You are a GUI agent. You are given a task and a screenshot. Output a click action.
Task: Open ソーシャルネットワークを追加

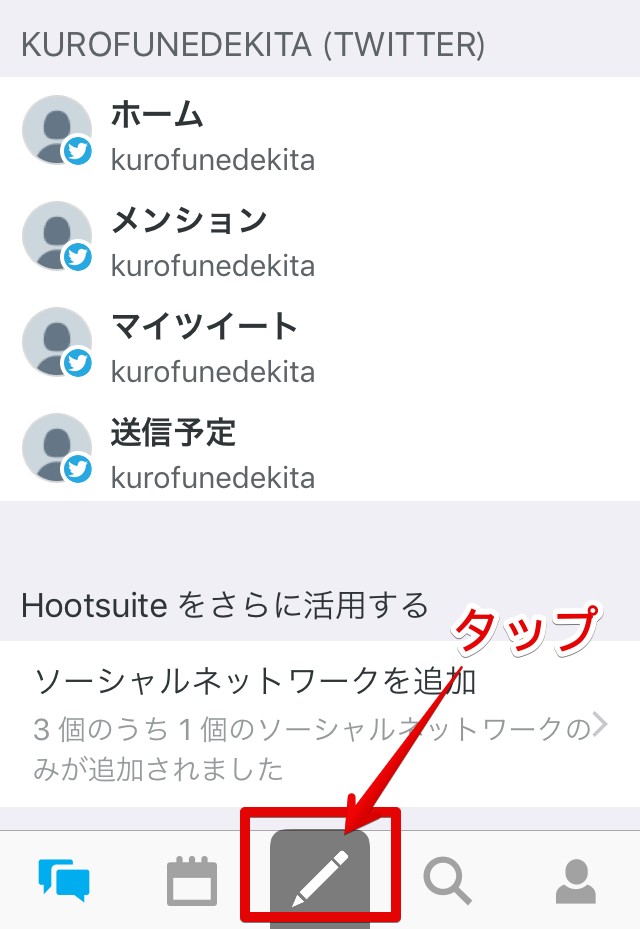click(320, 723)
